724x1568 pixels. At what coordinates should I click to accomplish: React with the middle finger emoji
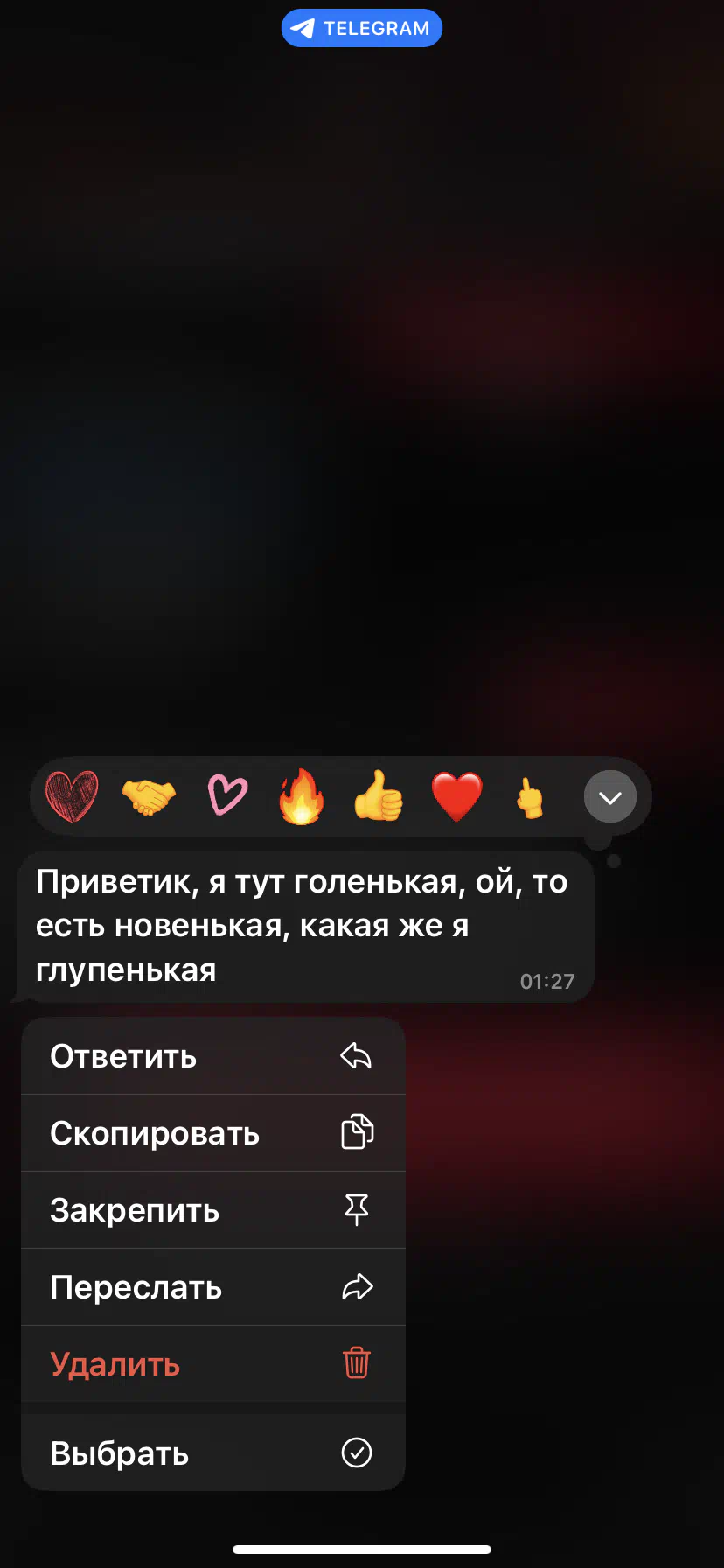point(530,797)
